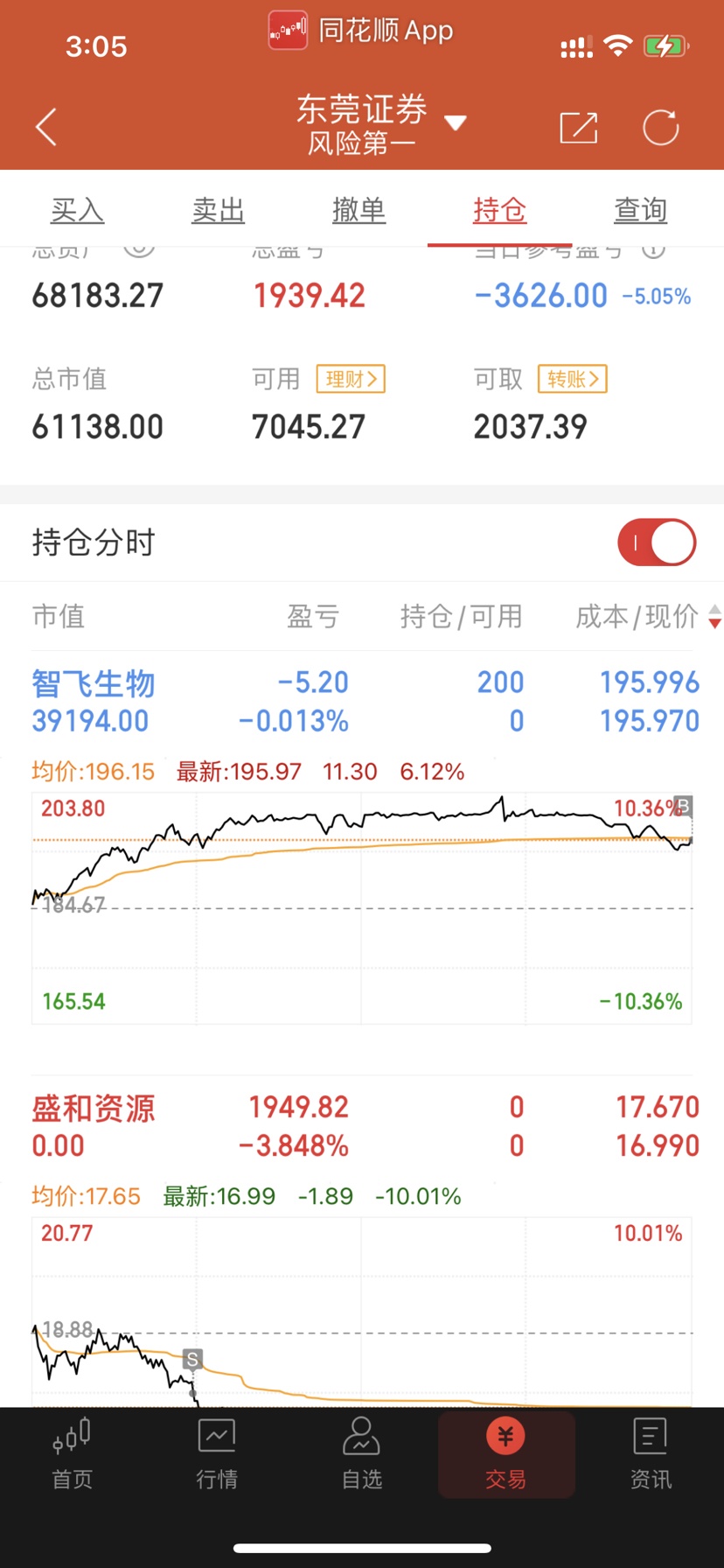Screen dimensions: 724x1568
Task: Select 交易 in bottom navigation
Action: pos(506,1454)
